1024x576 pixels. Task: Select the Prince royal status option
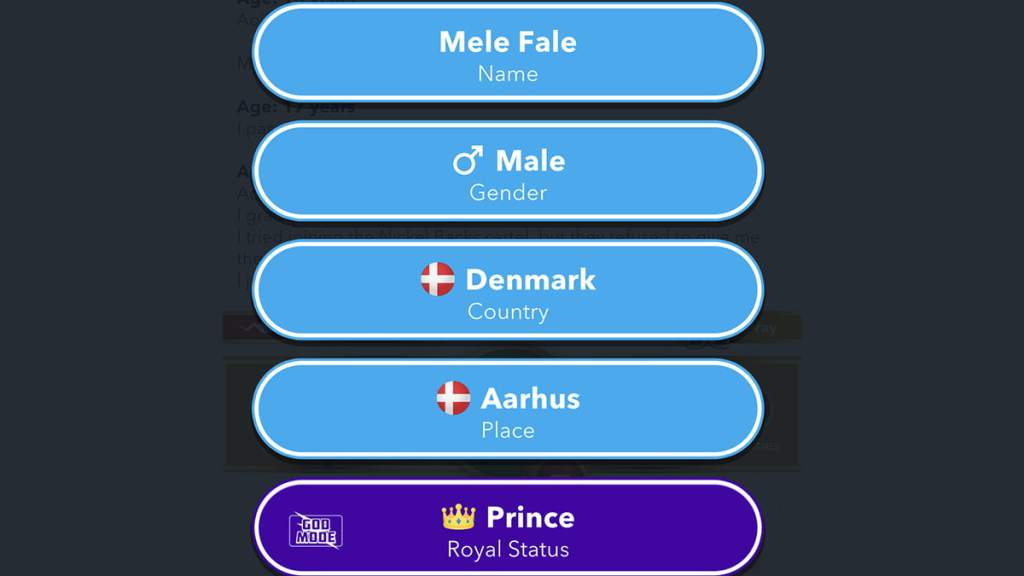pyautogui.click(x=507, y=529)
